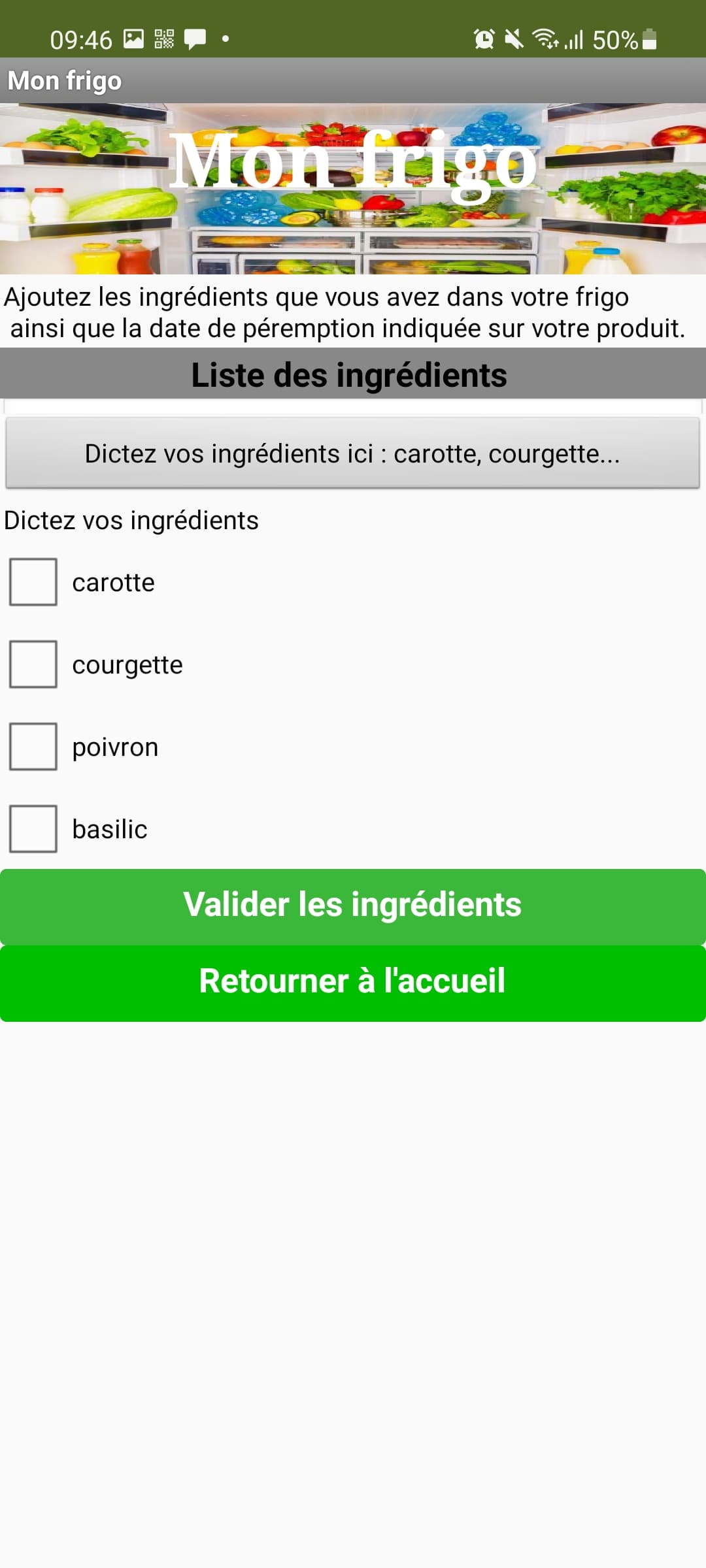
Task: Mark the basilic checkbox
Action: (x=33, y=829)
